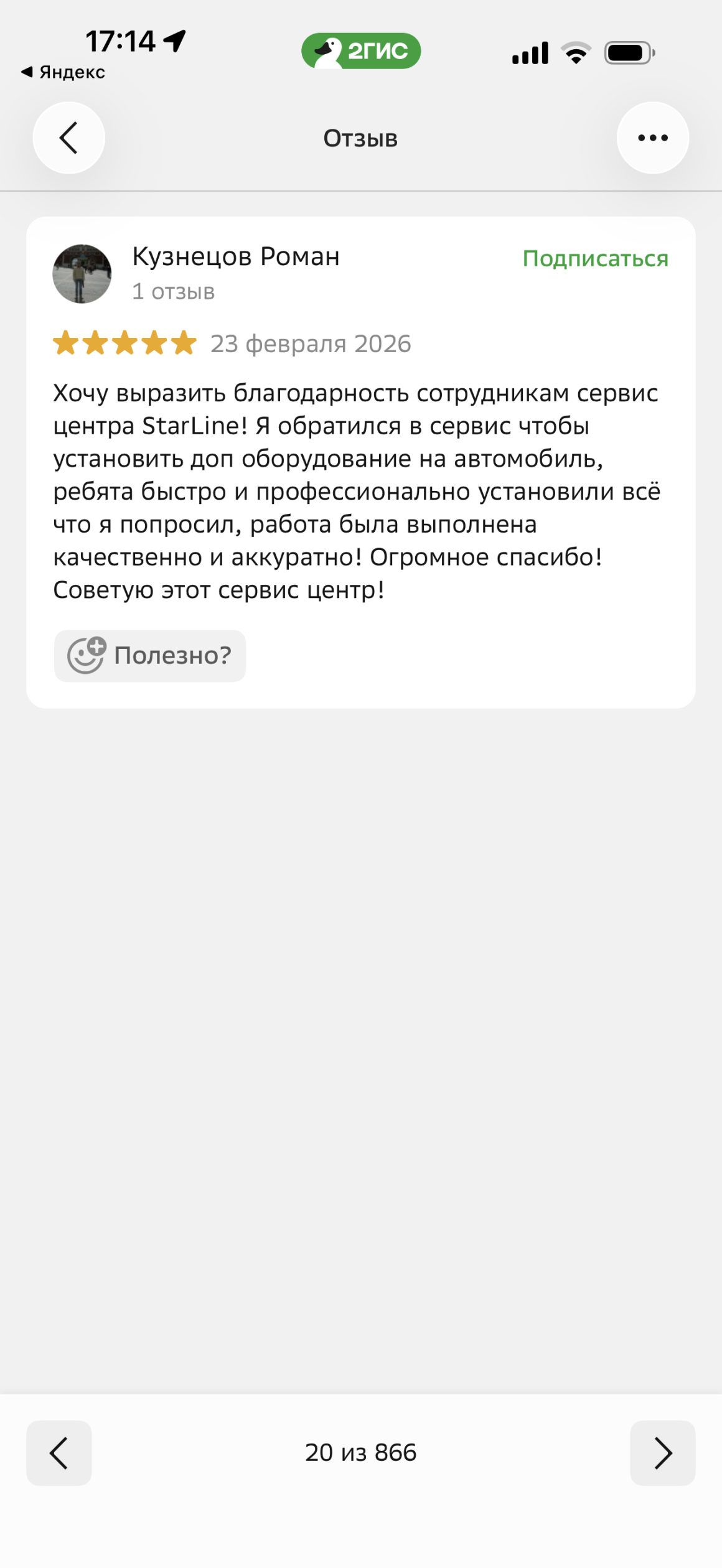Subscribe to Кузнецов Роман via Подписаться
Screen dimensions: 722x1568
pyautogui.click(x=595, y=258)
